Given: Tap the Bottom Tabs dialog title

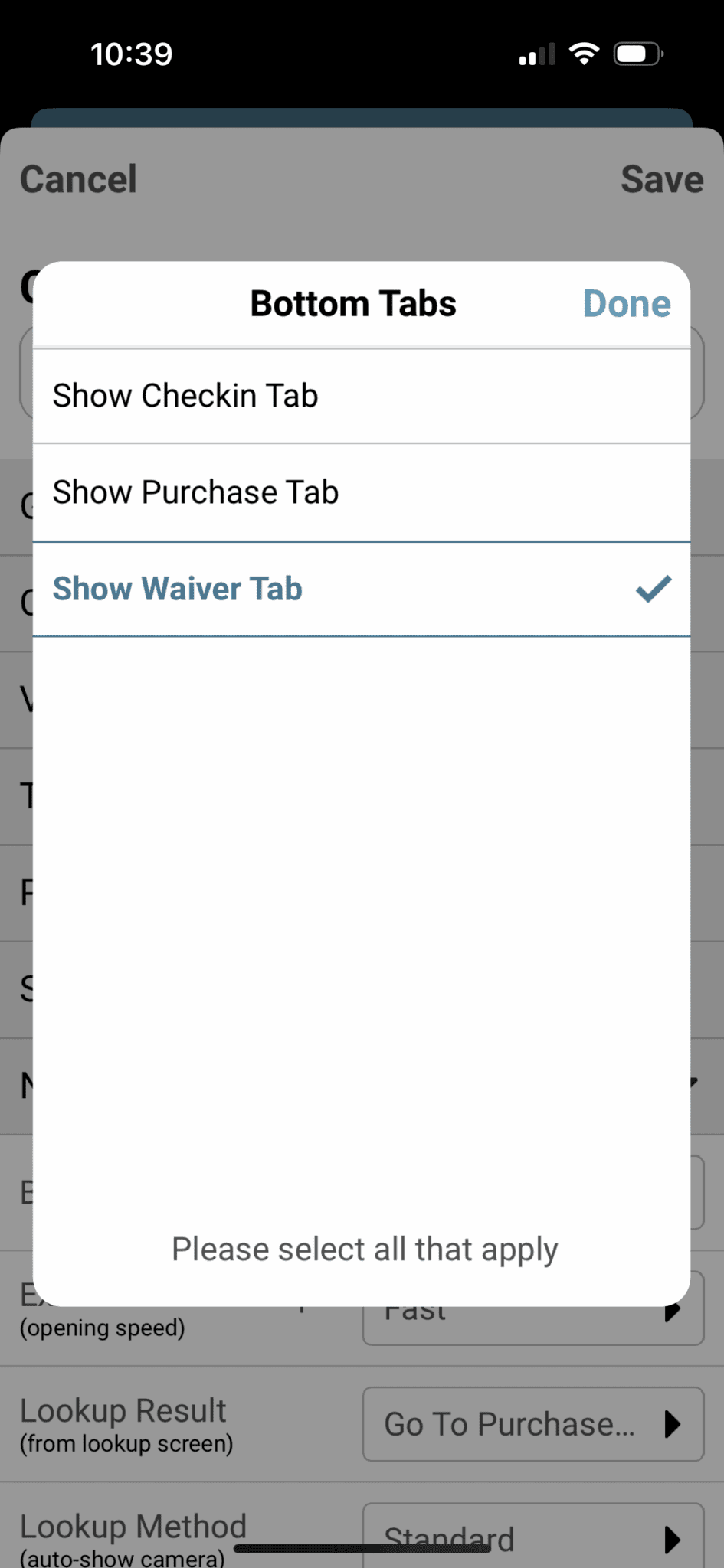Looking at the screenshot, I should [352, 303].
